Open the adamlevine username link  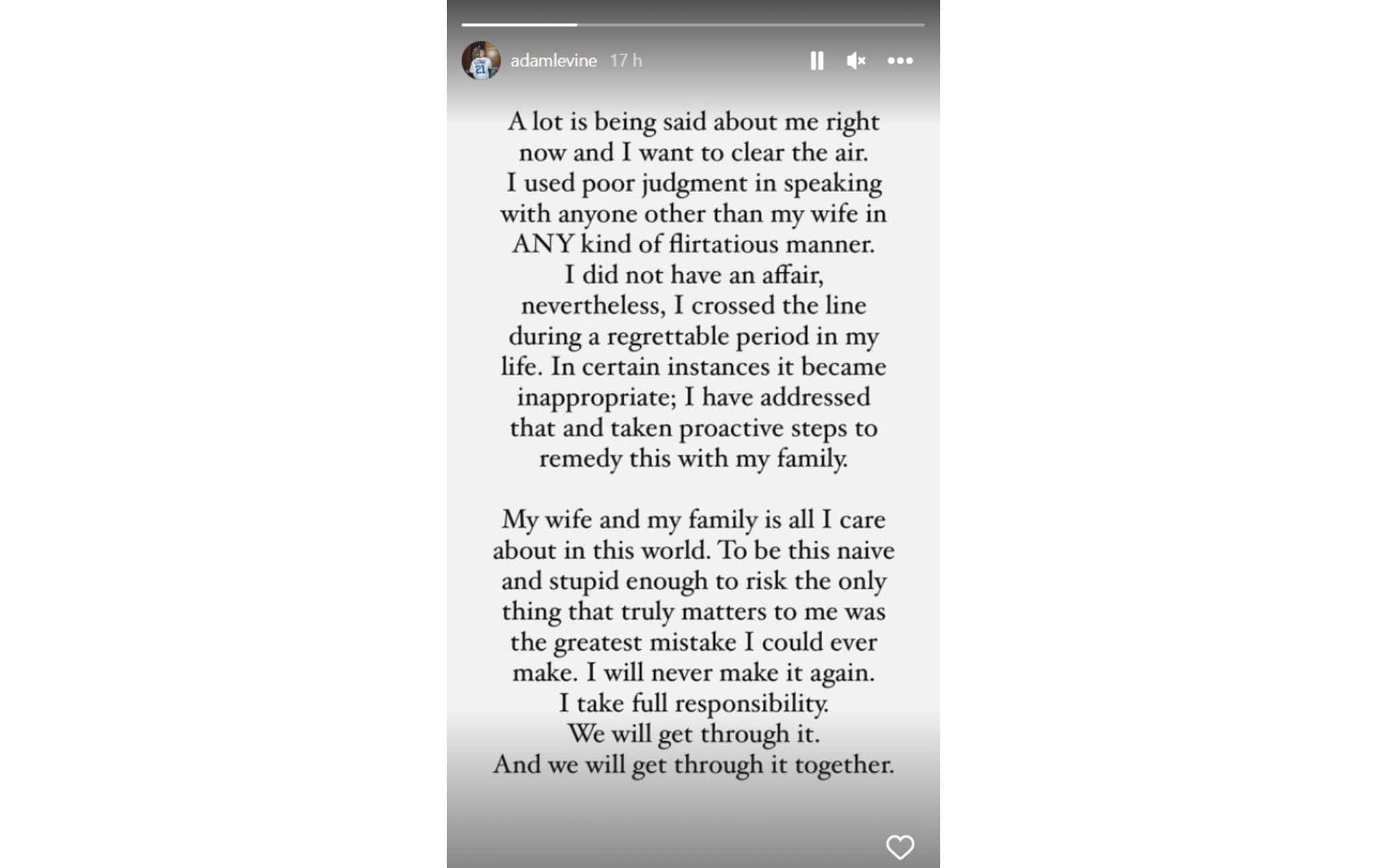click(553, 61)
